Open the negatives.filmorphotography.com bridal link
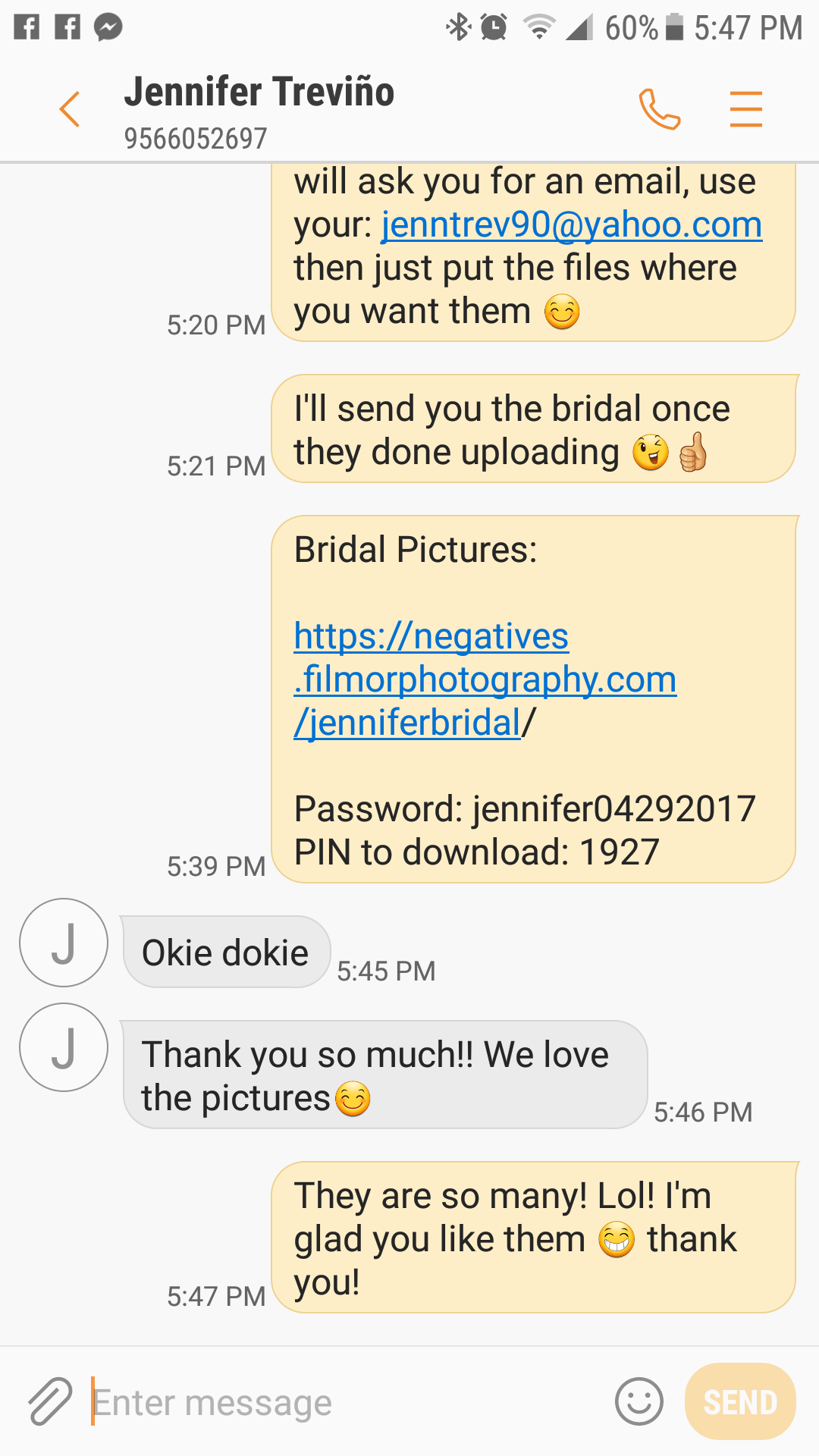The height and width of the screenshot is (1456, 819). [484, 679]
